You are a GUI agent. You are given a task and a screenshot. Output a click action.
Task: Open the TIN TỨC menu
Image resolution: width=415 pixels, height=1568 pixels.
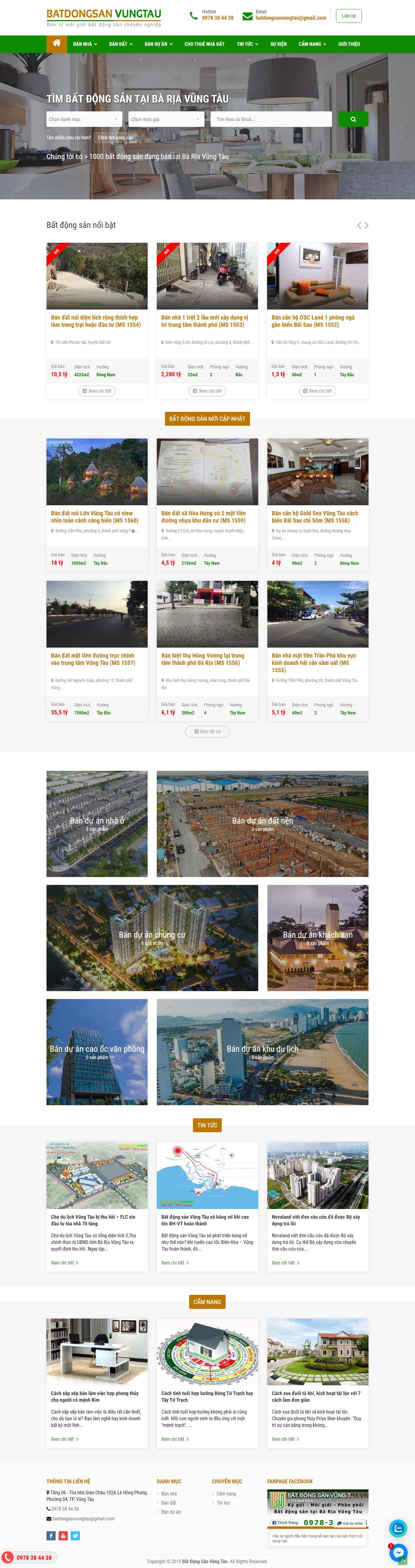247,44
